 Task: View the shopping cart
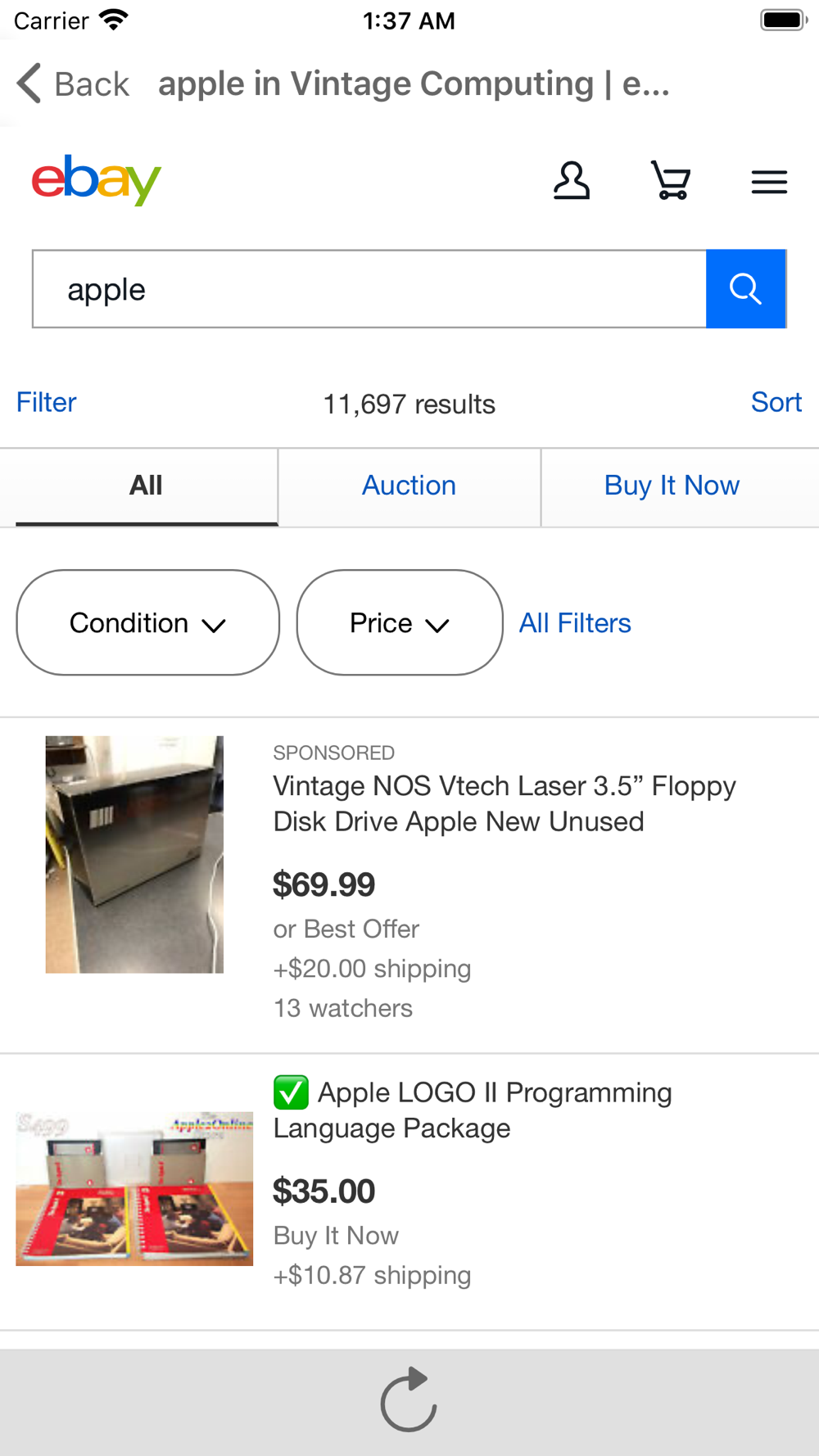(671, 180)
